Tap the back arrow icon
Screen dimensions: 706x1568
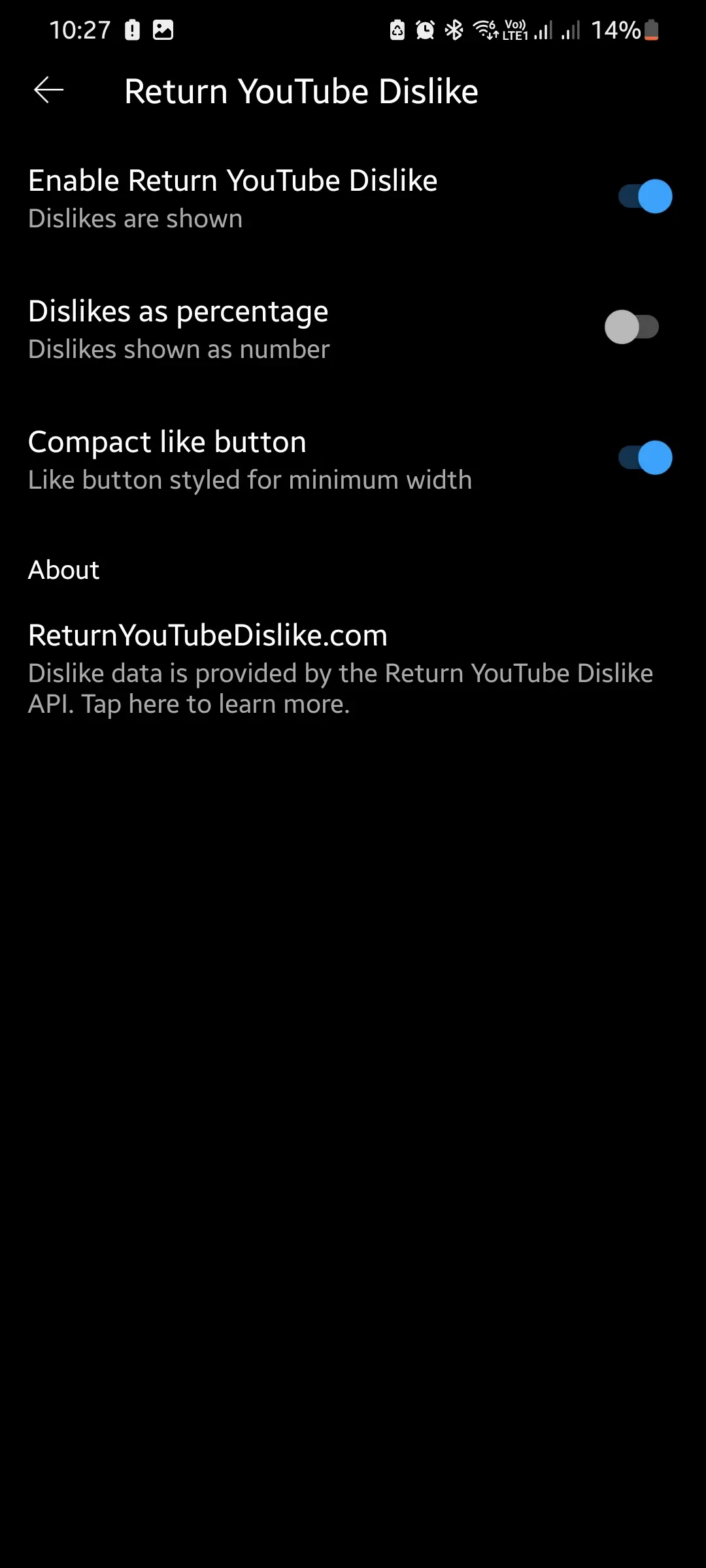(48, 90)
